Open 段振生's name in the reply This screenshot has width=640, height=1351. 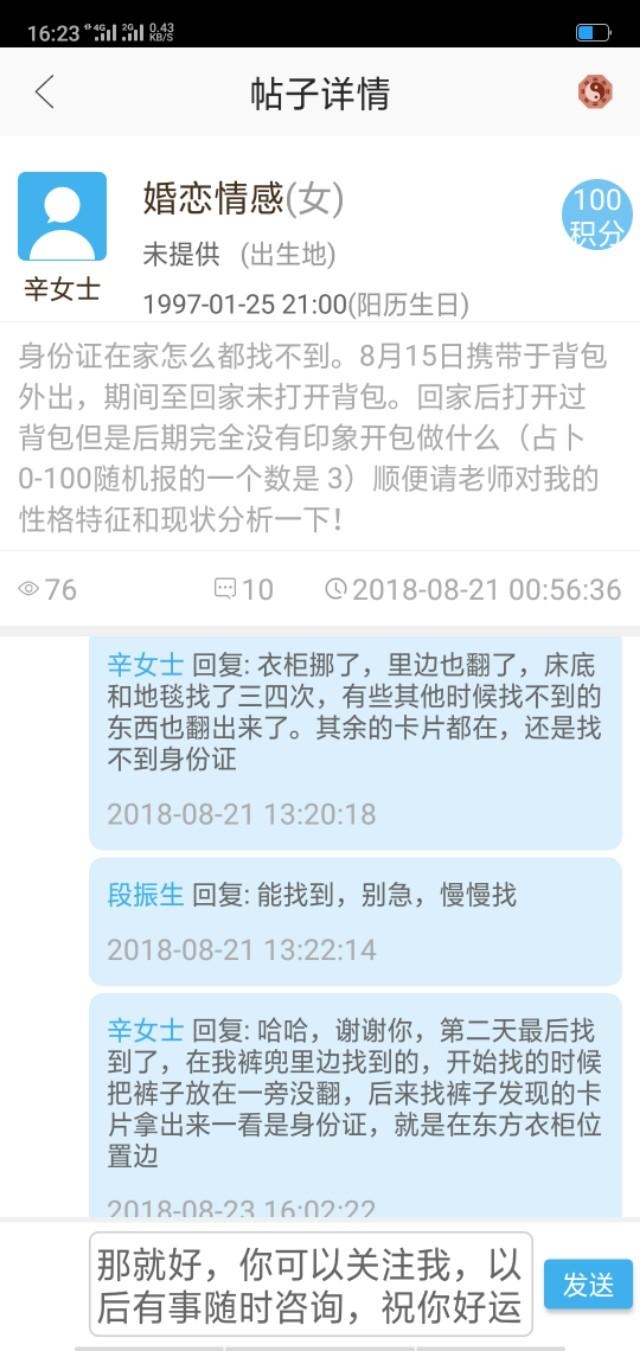145,894
